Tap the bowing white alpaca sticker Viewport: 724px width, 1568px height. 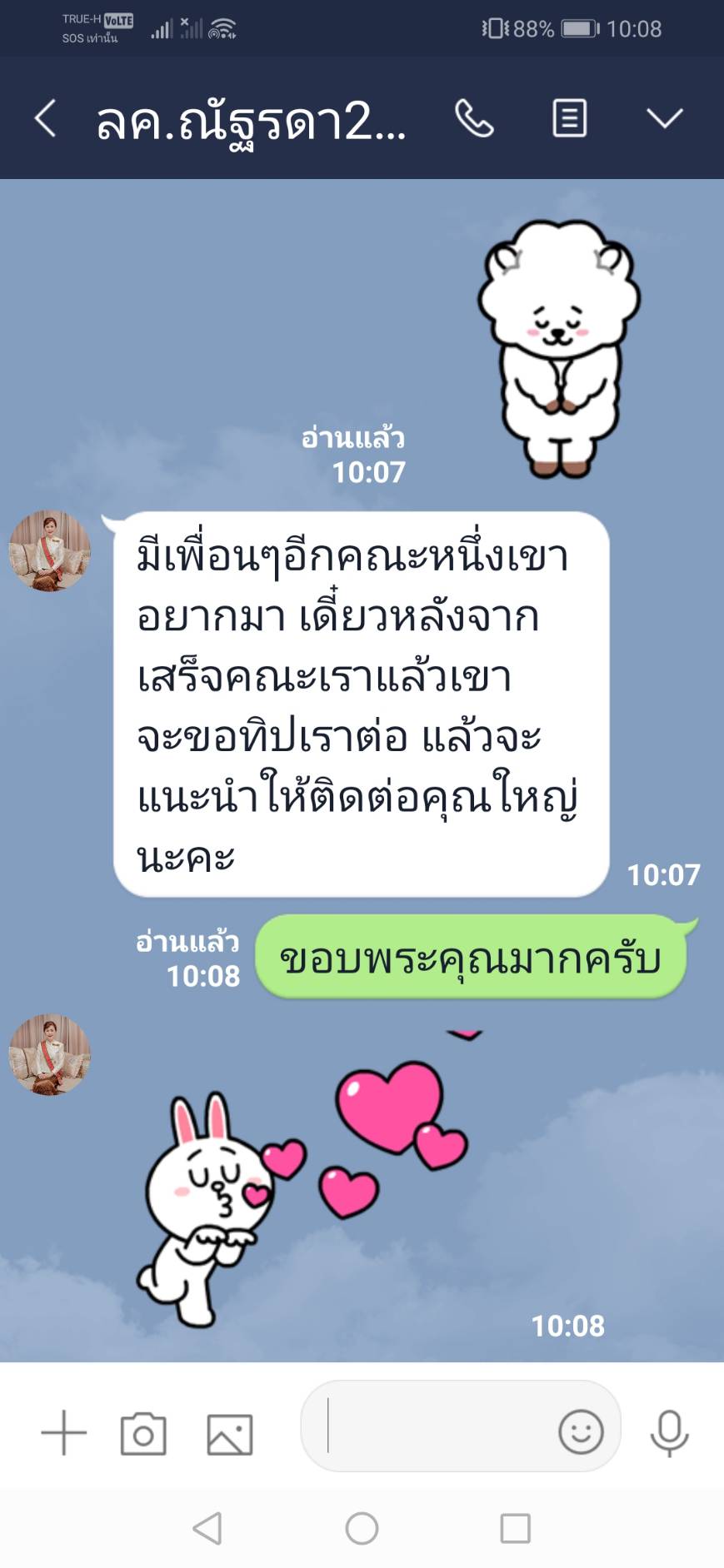point(559,348)
